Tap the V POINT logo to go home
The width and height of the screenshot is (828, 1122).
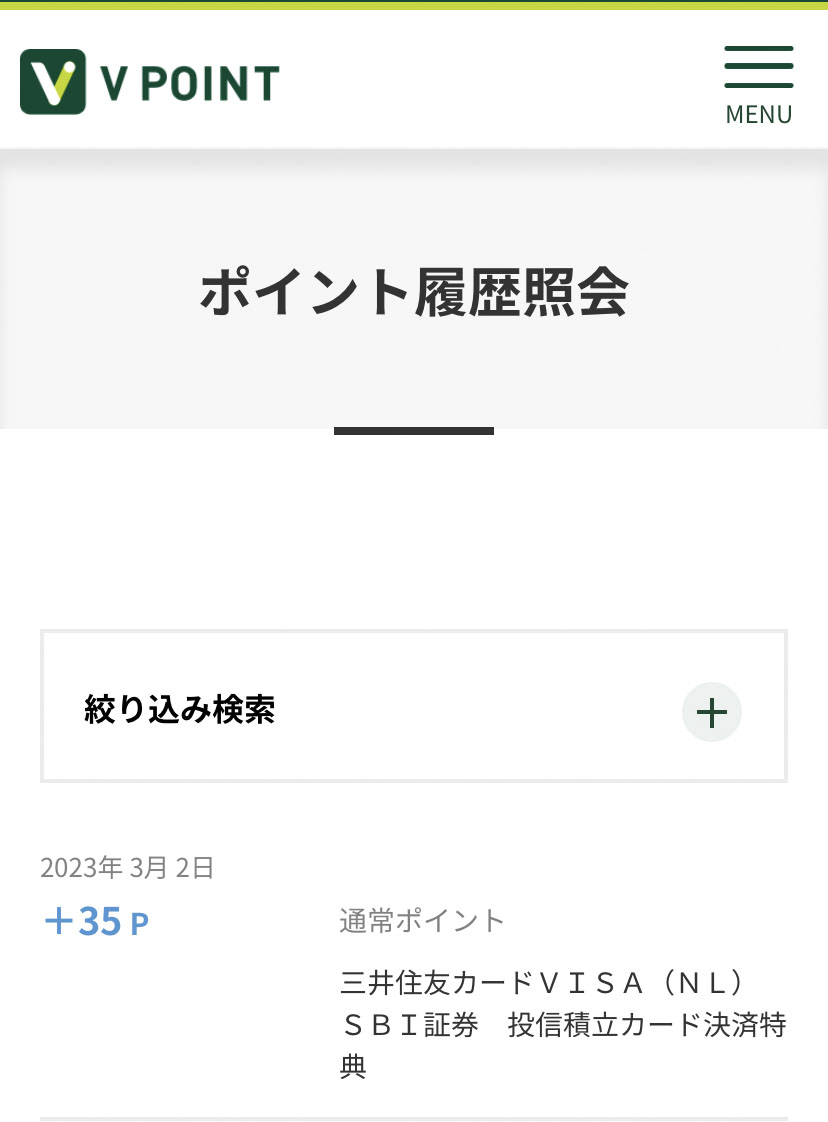150,82
